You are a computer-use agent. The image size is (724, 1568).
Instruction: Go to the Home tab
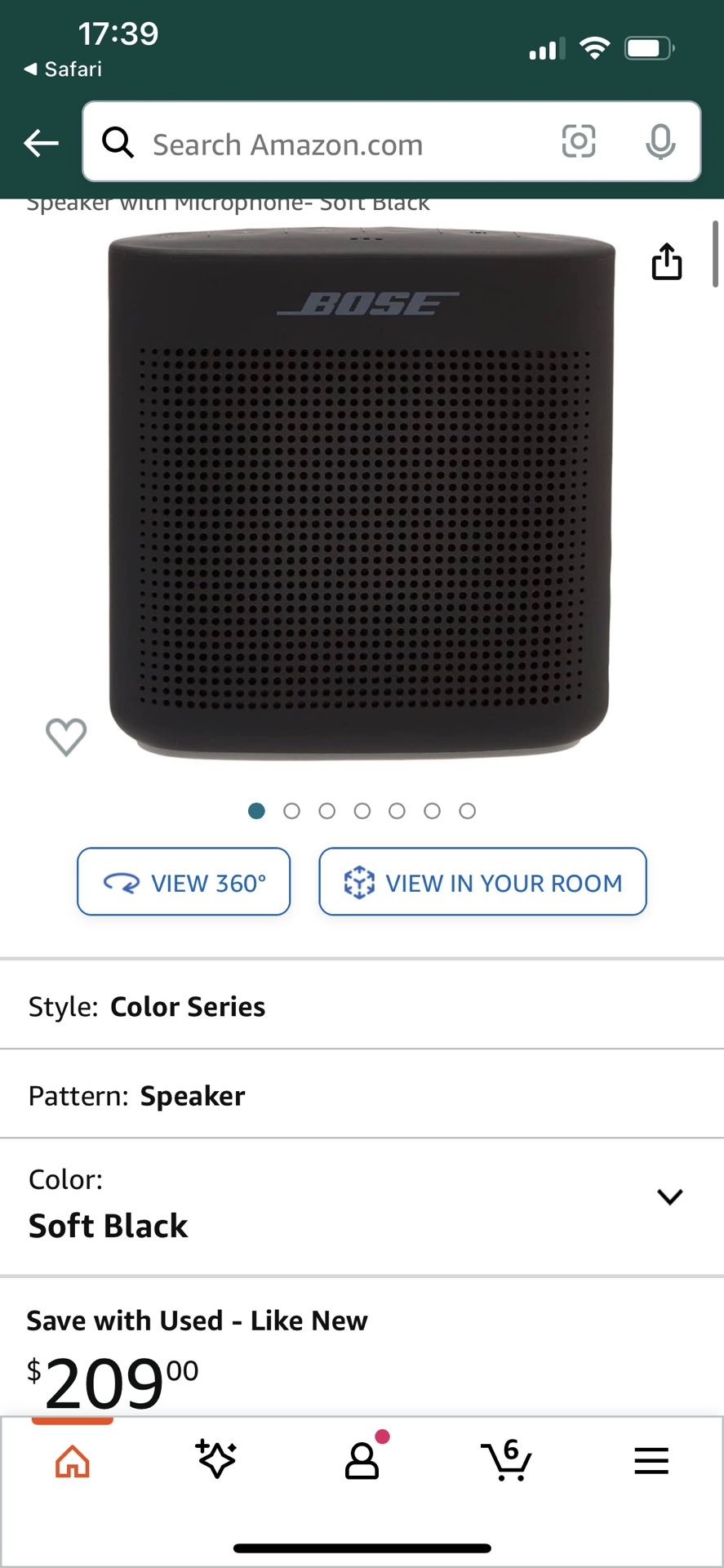coord(73,1461)
